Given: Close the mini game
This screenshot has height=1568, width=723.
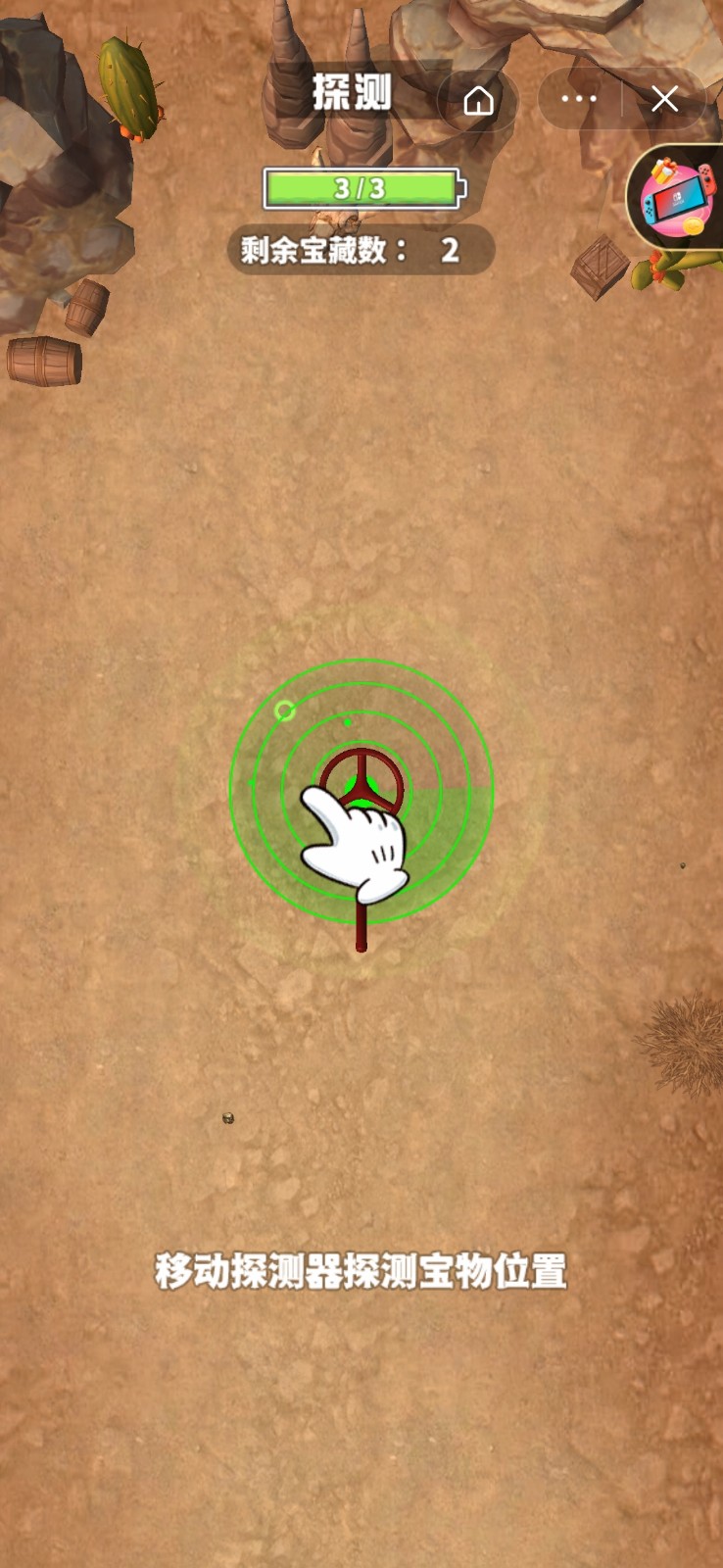Looking at the screenshot, I should click(665, 99).
